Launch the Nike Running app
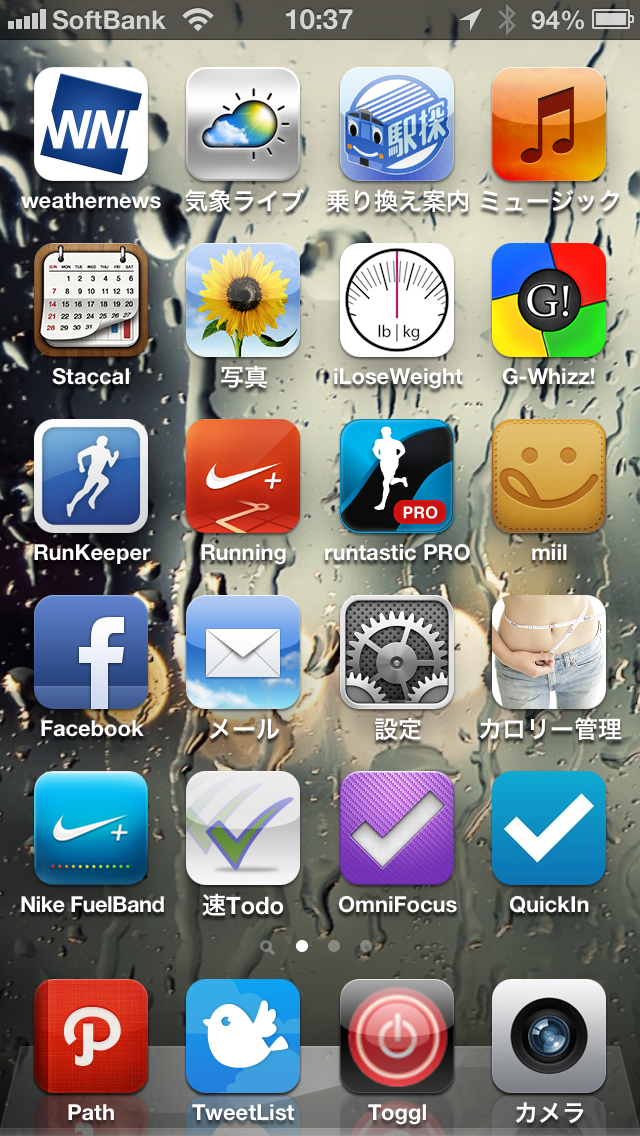Viewport: 640px width, 1136px height. 243,476
